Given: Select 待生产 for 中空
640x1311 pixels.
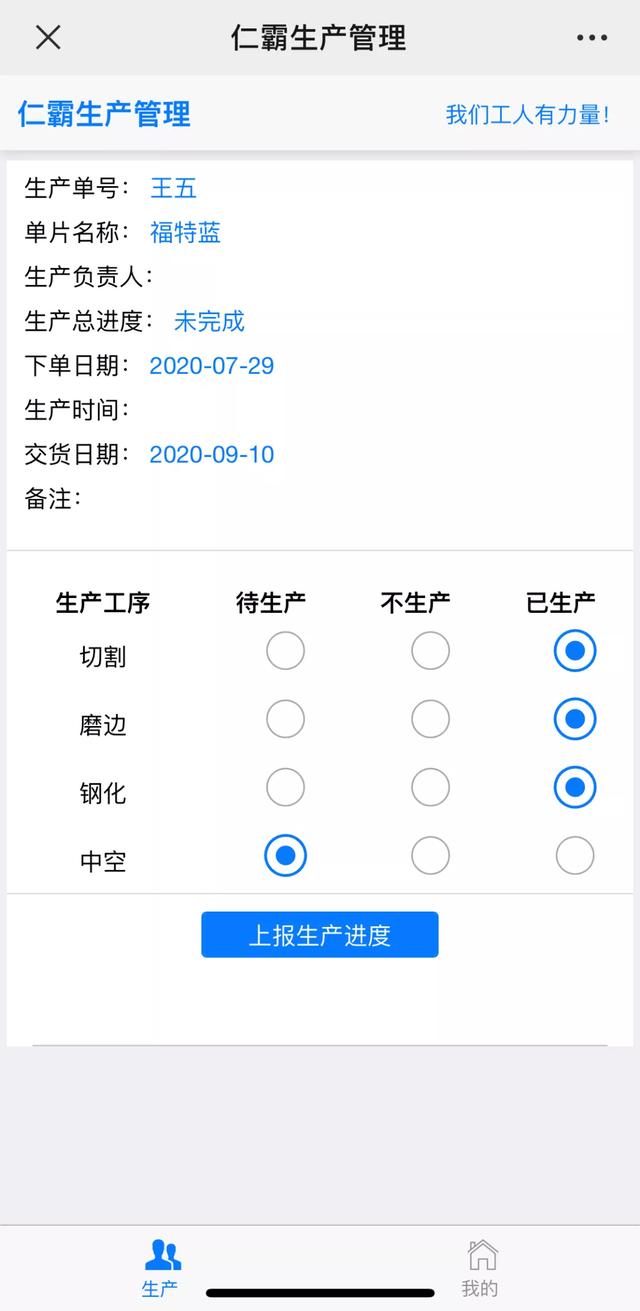Looking at the screenshot, I should coord(285,856).
